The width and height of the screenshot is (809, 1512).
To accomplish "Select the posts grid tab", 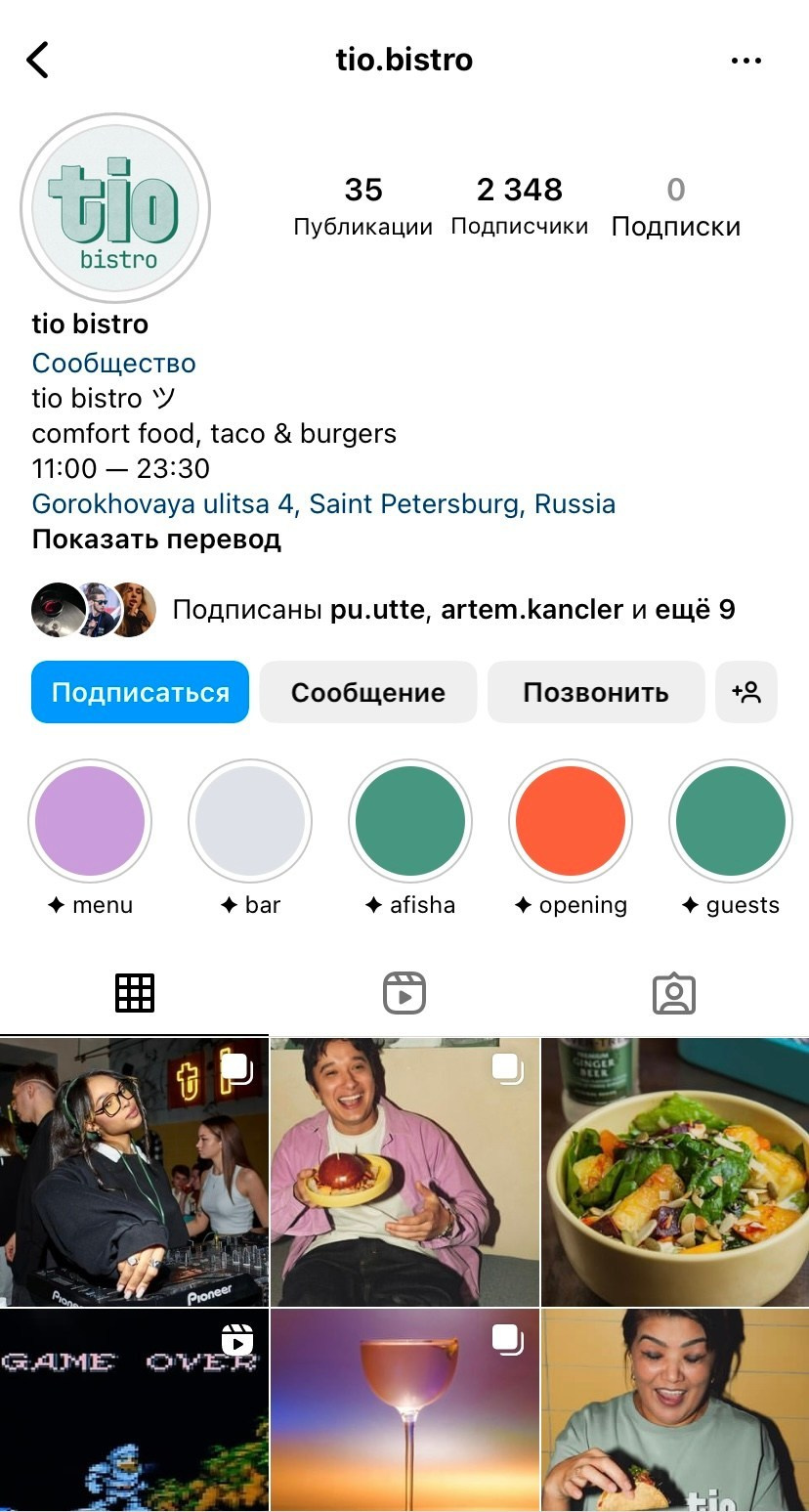I will click(135, 993).
